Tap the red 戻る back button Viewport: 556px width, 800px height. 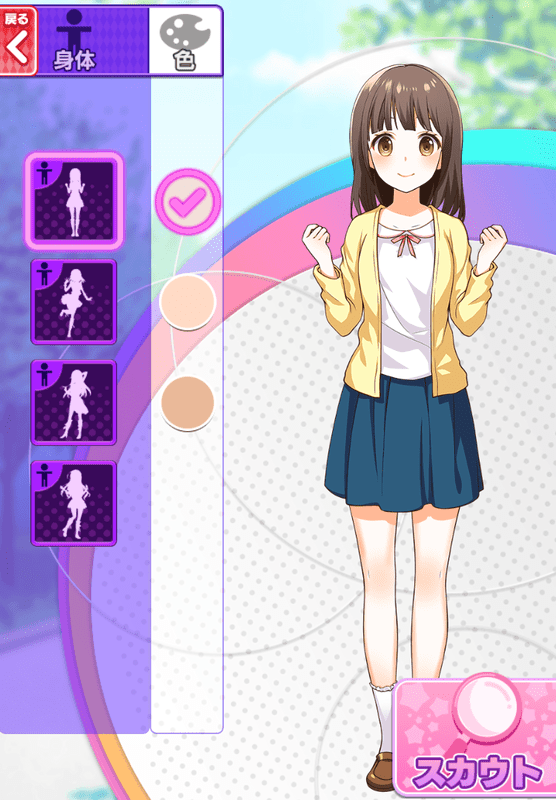tap(18, 41)
